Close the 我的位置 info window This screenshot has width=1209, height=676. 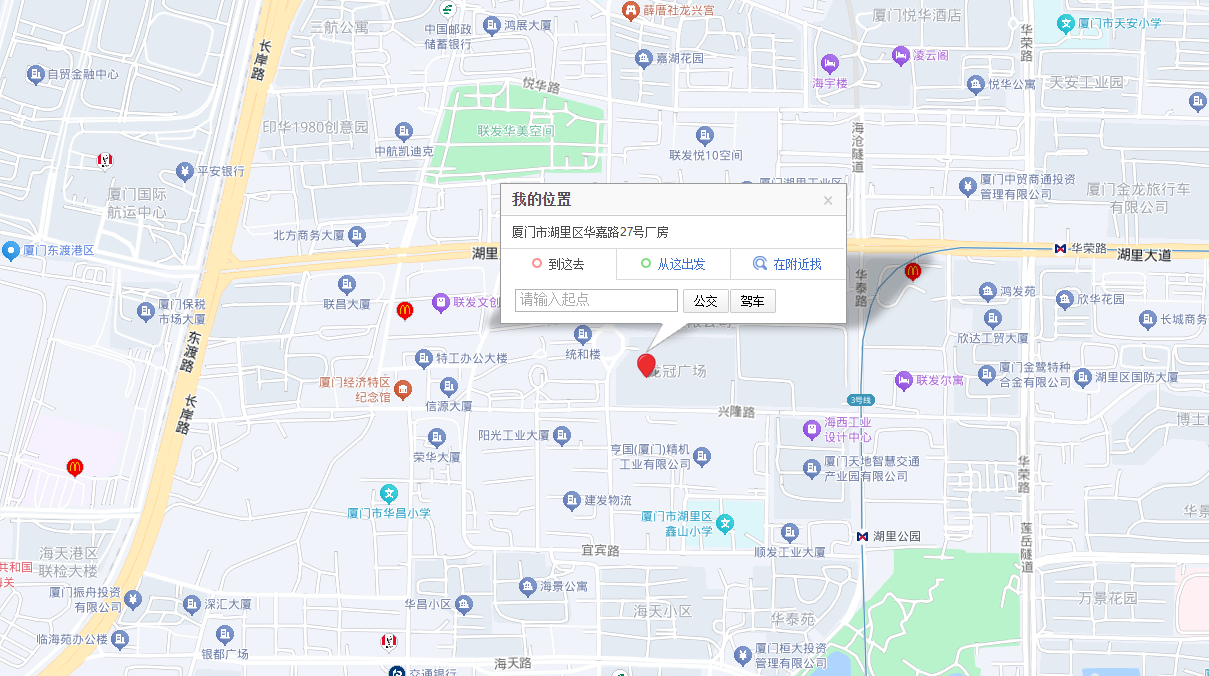pos(827,200)
